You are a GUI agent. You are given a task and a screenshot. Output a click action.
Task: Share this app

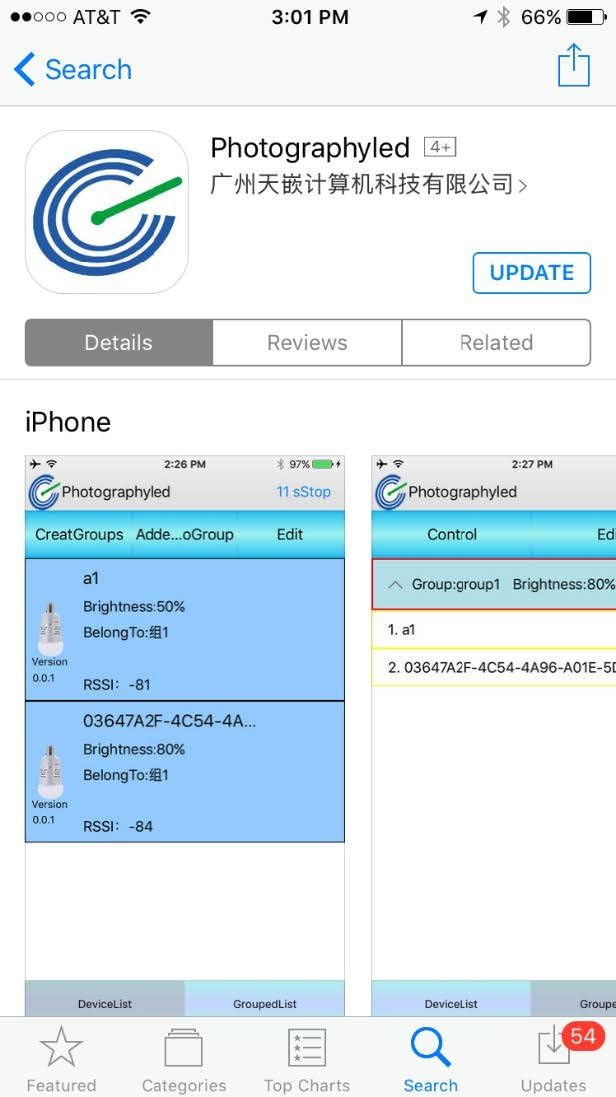coord(573,66)
